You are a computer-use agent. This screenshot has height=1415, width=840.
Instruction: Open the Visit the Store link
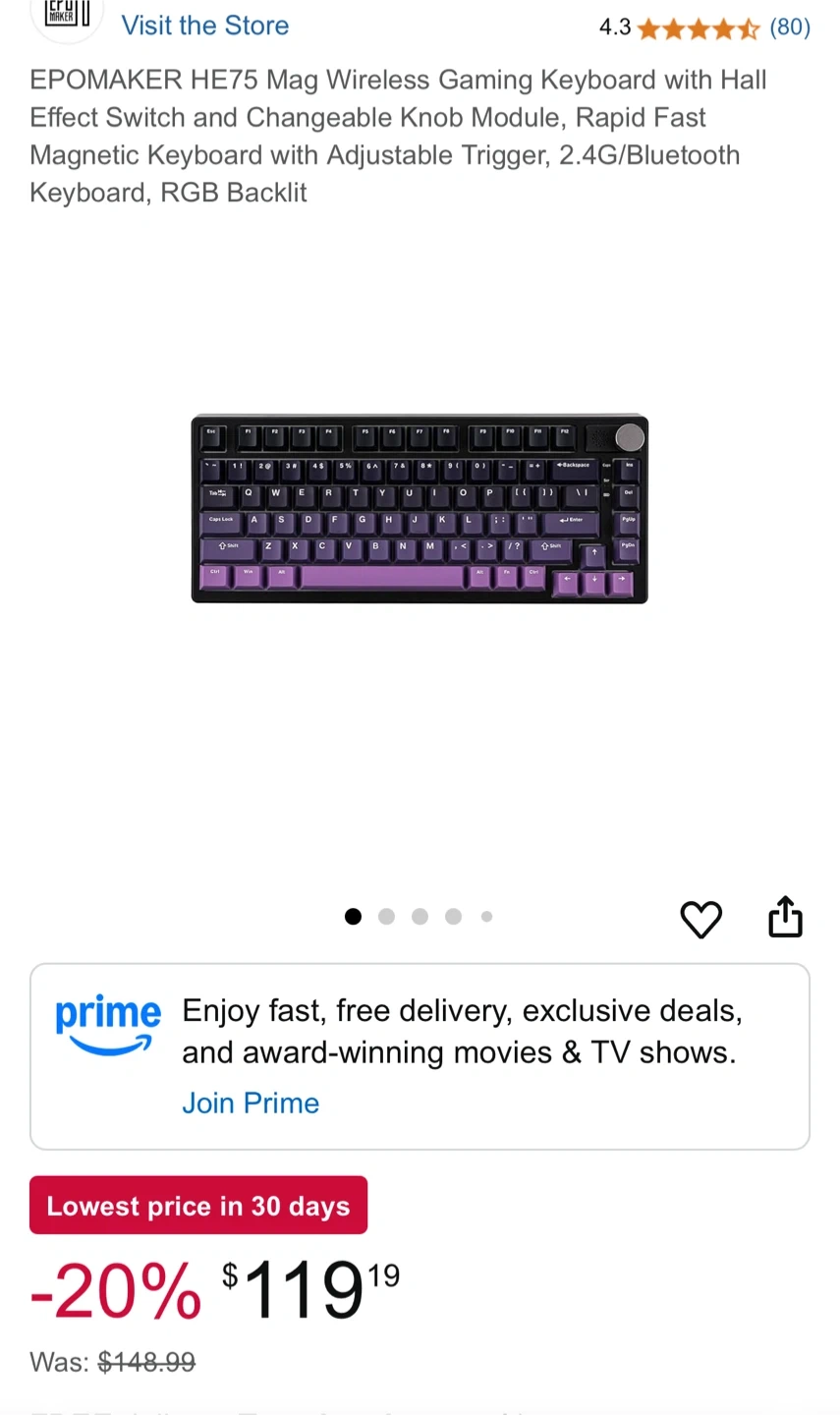coord(204,26)
